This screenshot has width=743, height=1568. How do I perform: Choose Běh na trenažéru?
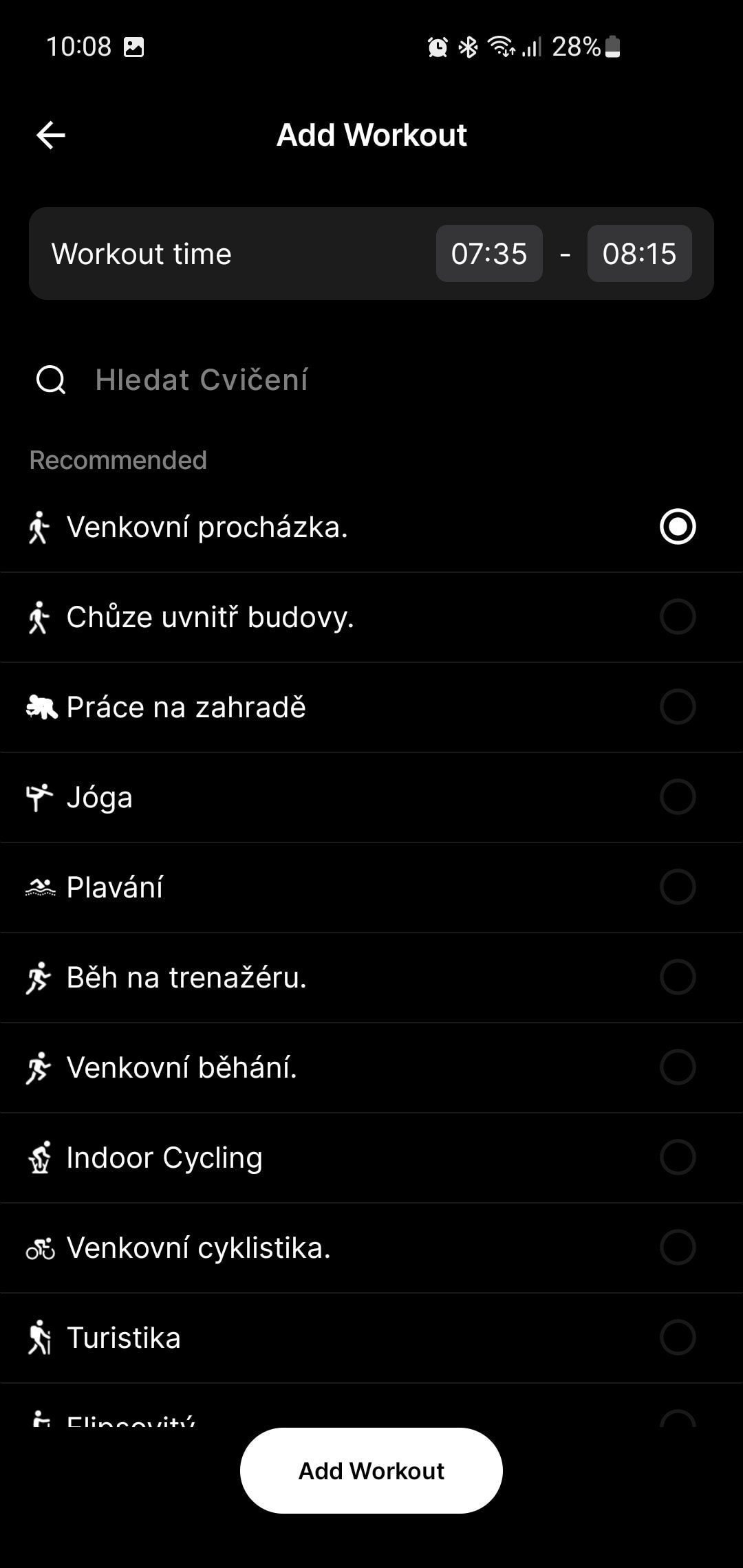click(371, 977)
